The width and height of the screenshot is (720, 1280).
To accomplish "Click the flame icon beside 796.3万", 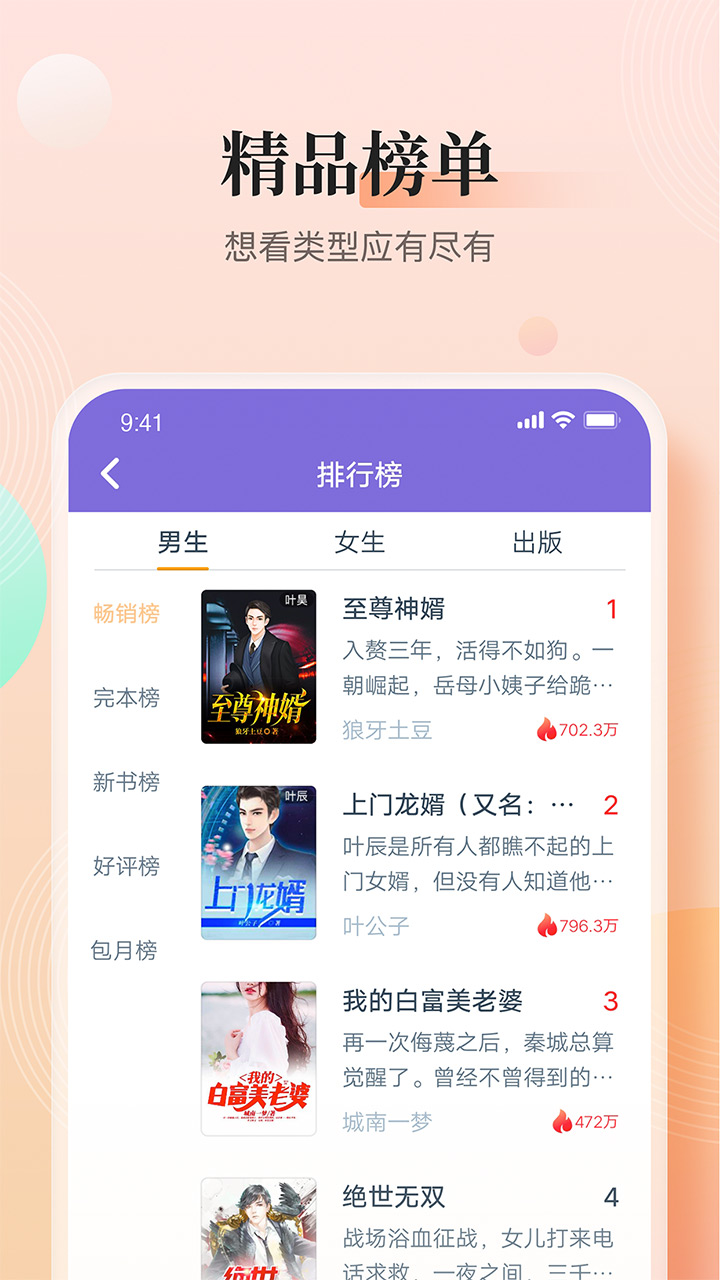I will [548, 927].
